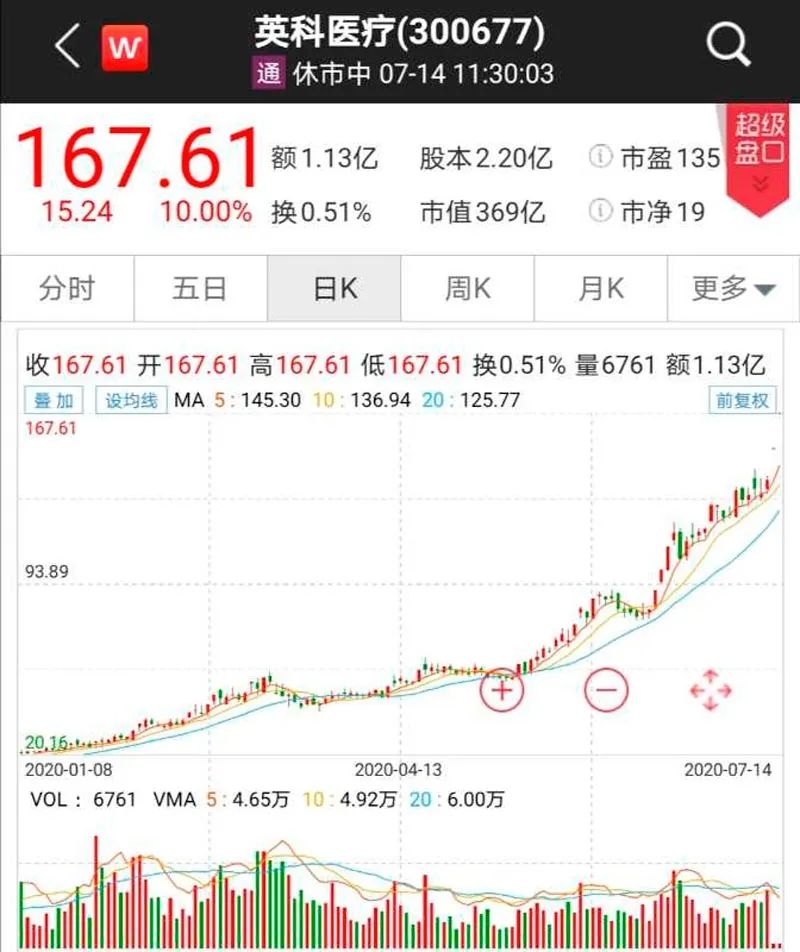Screen dimensions: 800x952
Task: Tap the 叠加 overlay button
Action: coord(54,401)
